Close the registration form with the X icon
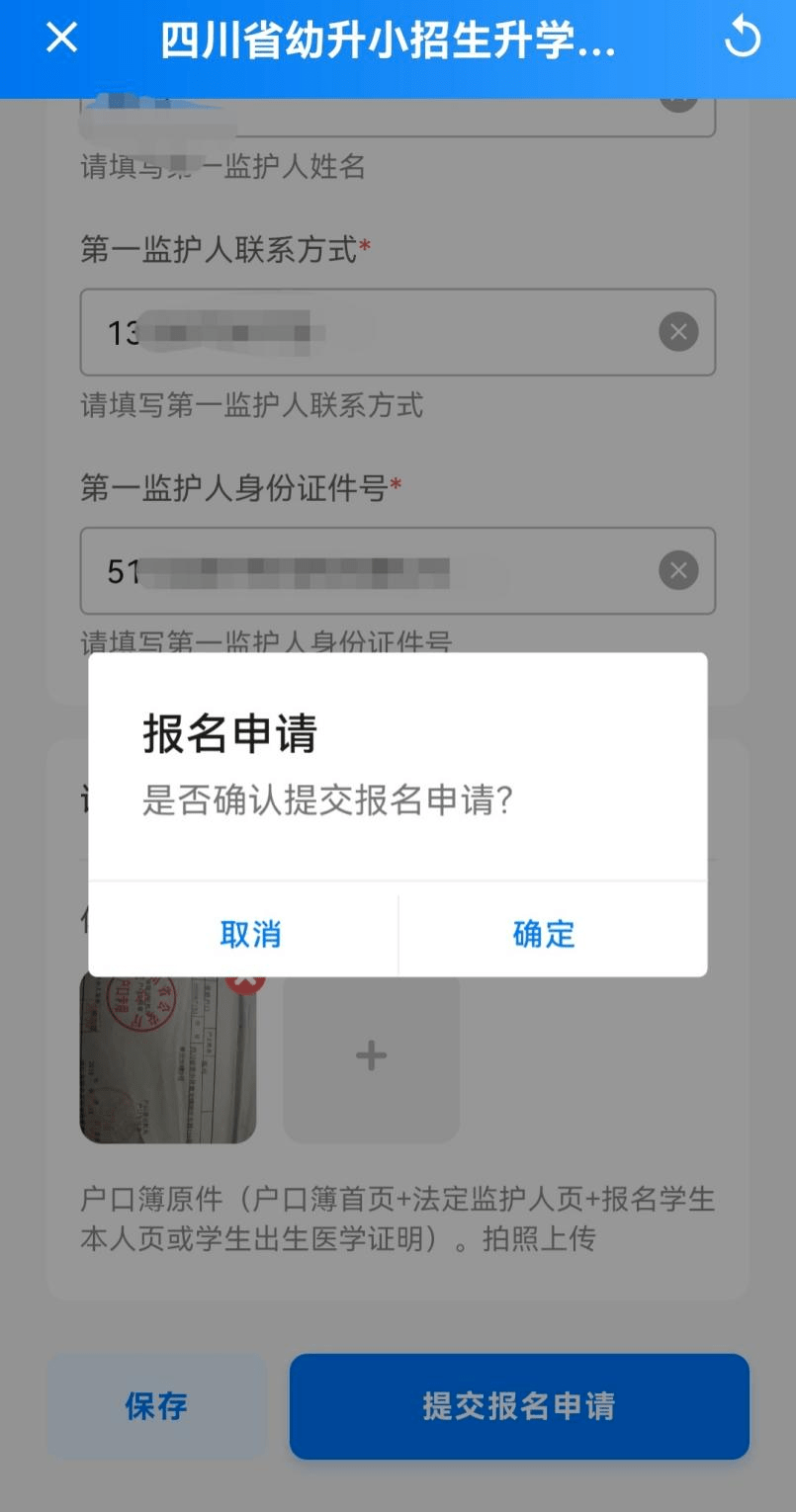This screenshot has height=1512, width=796. pos(60,38)
